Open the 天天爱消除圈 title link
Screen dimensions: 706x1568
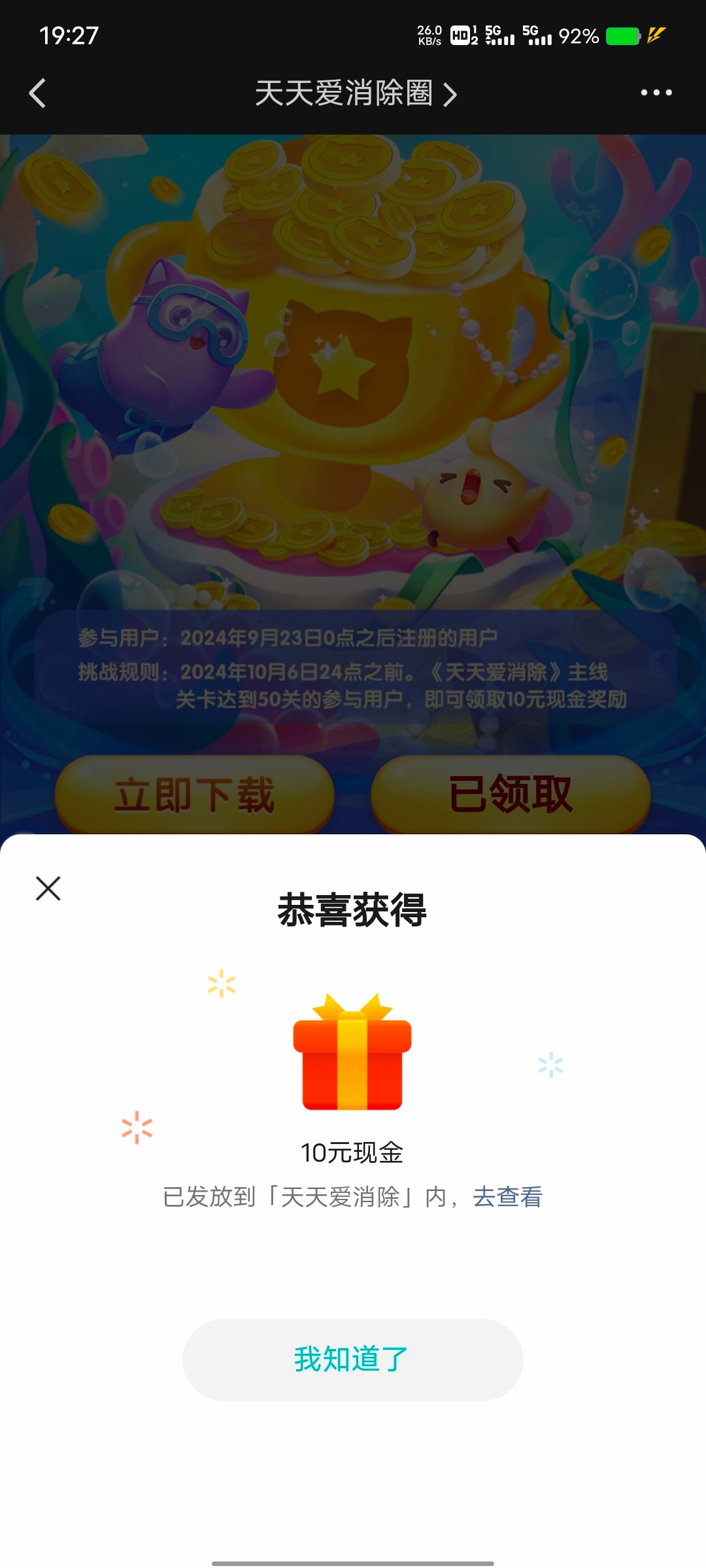(355, 93)
